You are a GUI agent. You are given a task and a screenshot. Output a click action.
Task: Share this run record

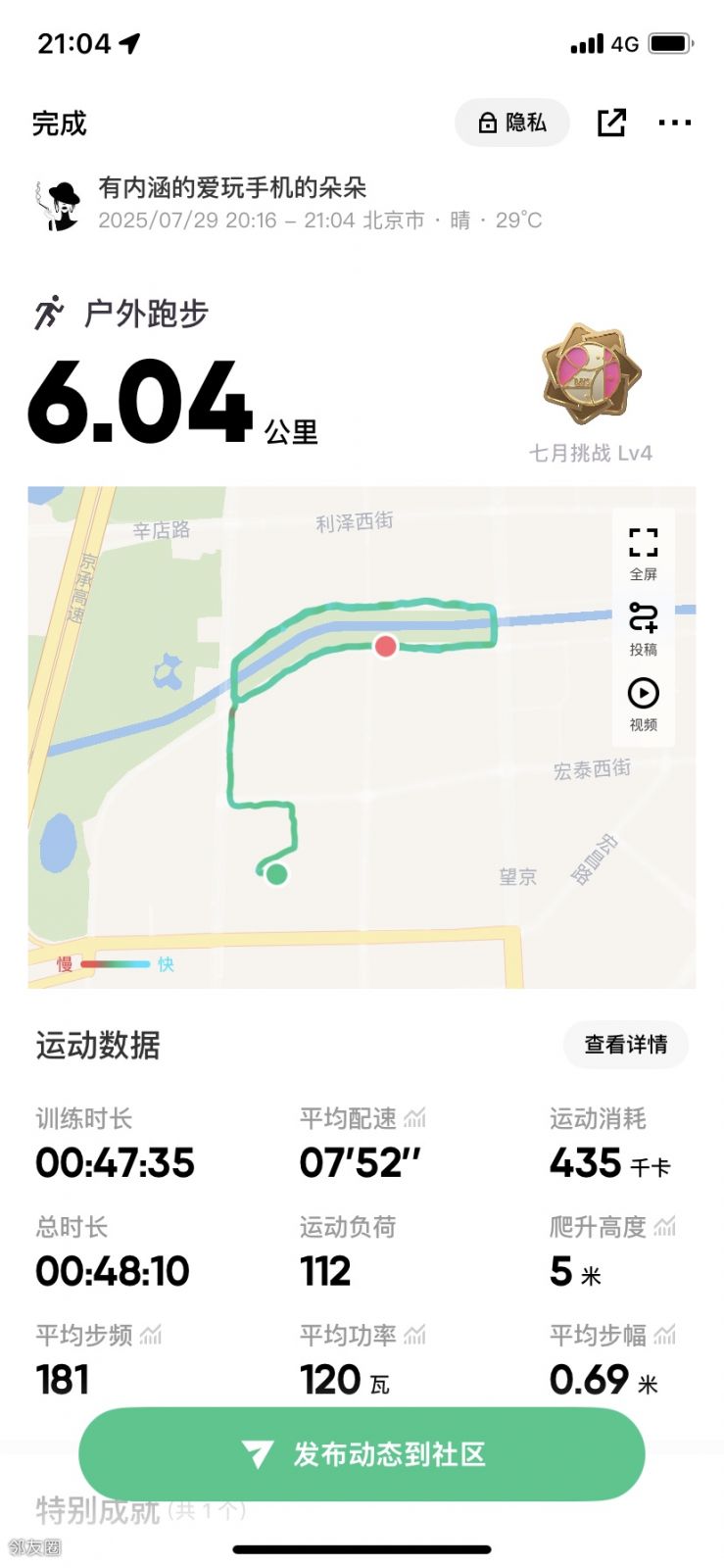click(x=611, y=122)
